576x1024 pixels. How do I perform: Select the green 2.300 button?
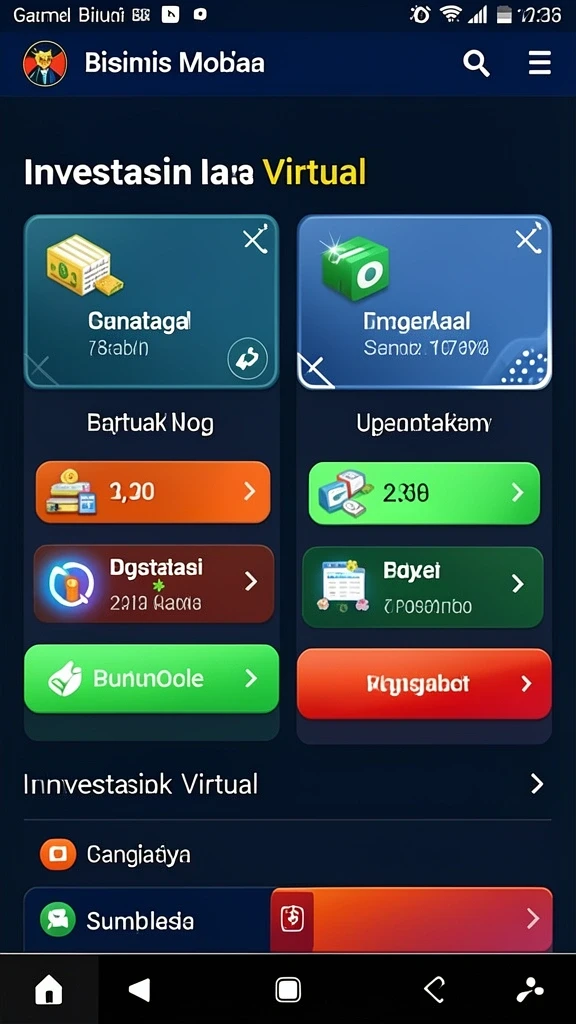click(424, 494)
